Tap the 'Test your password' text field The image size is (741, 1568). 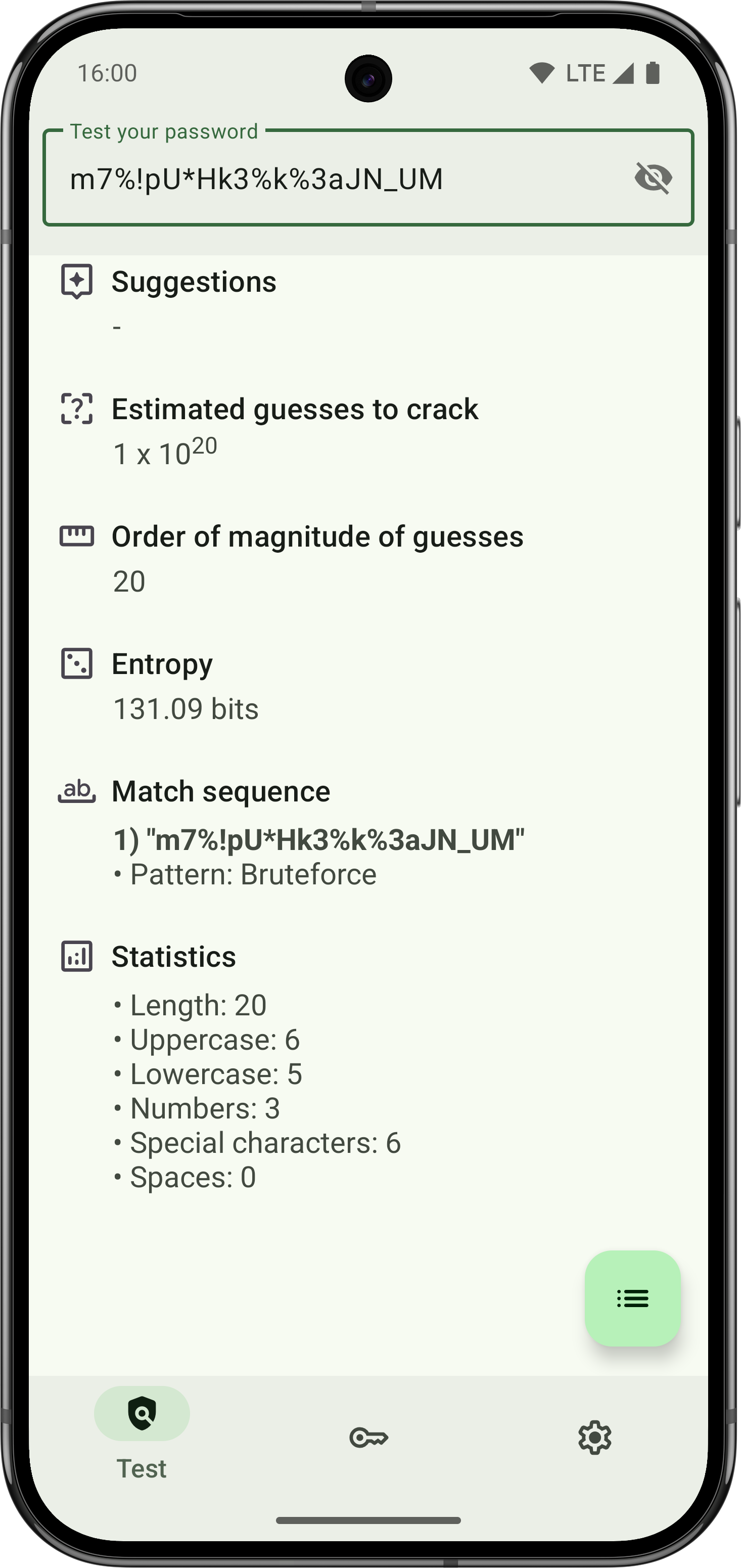tap(341, 179)
